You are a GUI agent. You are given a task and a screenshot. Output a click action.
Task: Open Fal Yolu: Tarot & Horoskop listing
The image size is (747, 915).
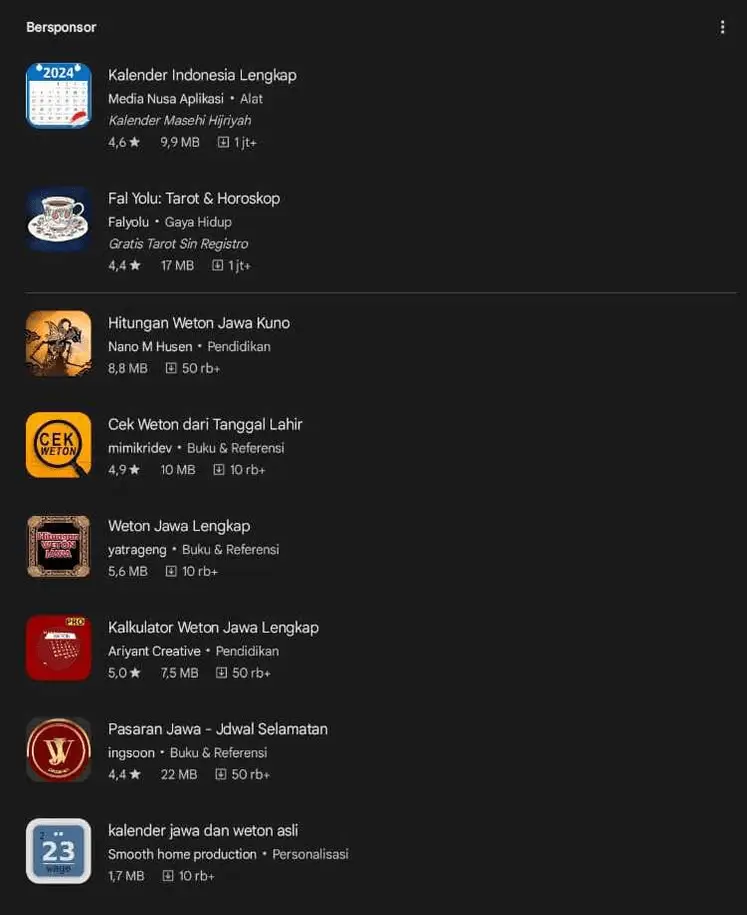pyautogui.click(x=194, y=198)
